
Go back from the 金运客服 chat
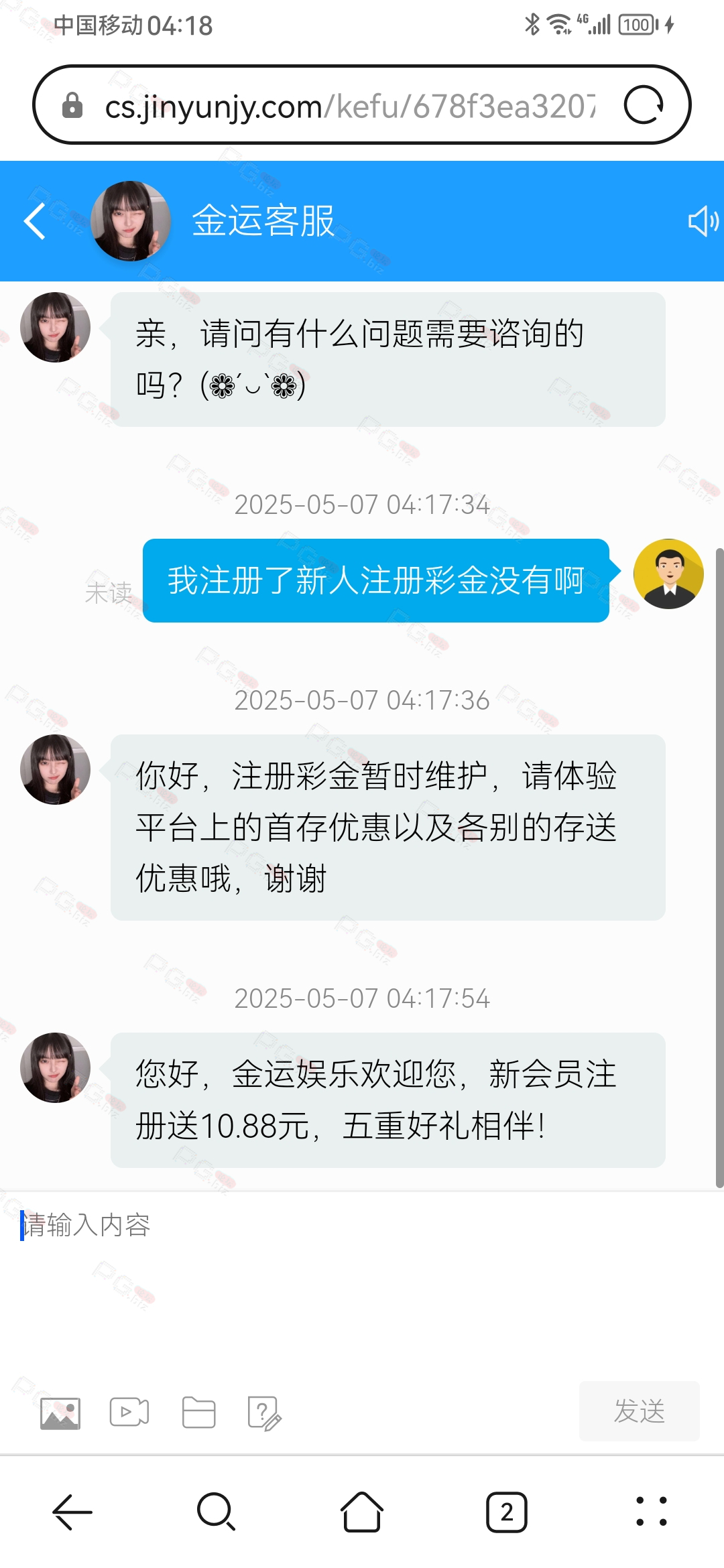[35, 221]
